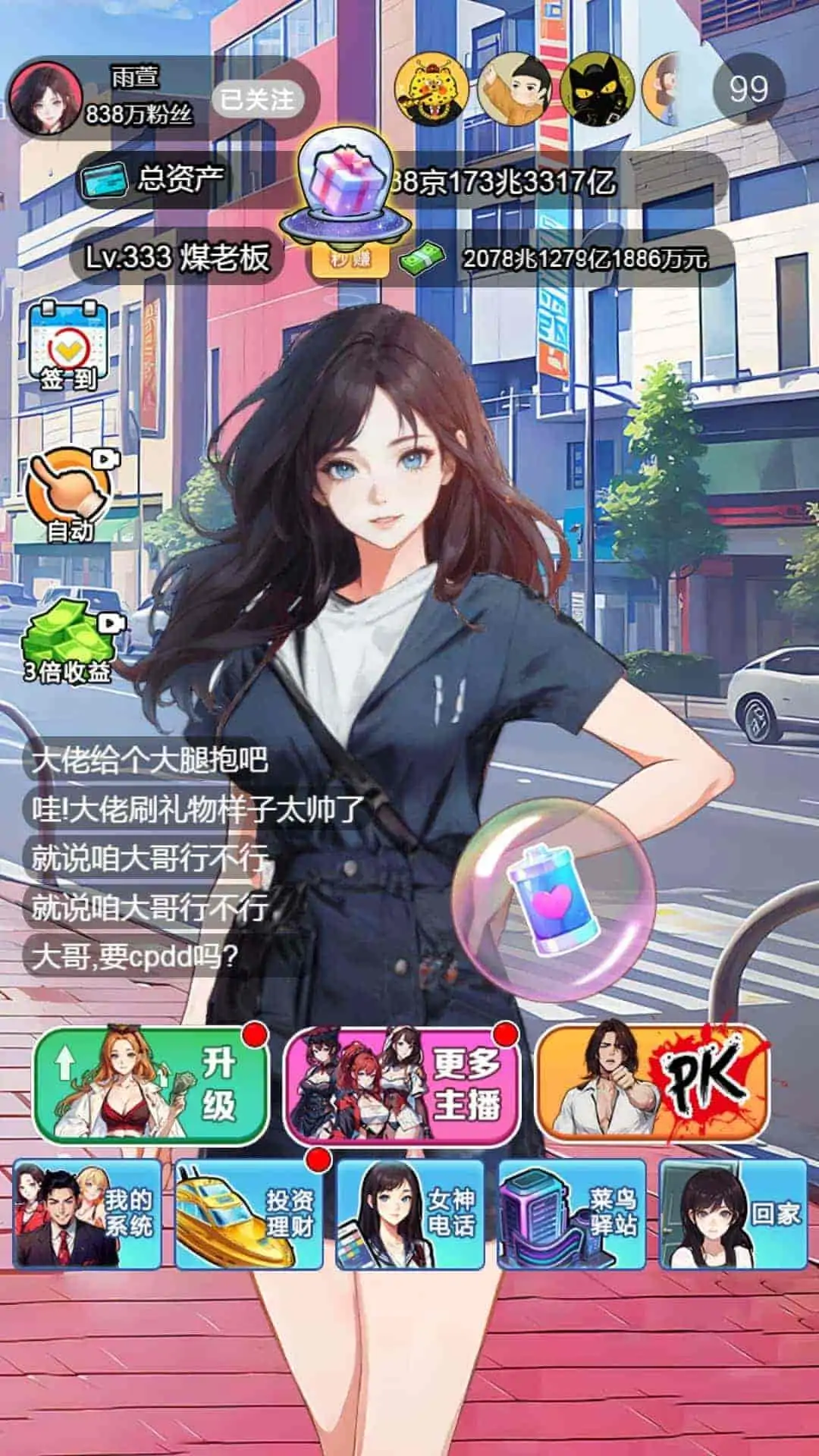Open 我的系统 panel
The width and height of the screenshot is (819, 1456).
click(87, 1213)
